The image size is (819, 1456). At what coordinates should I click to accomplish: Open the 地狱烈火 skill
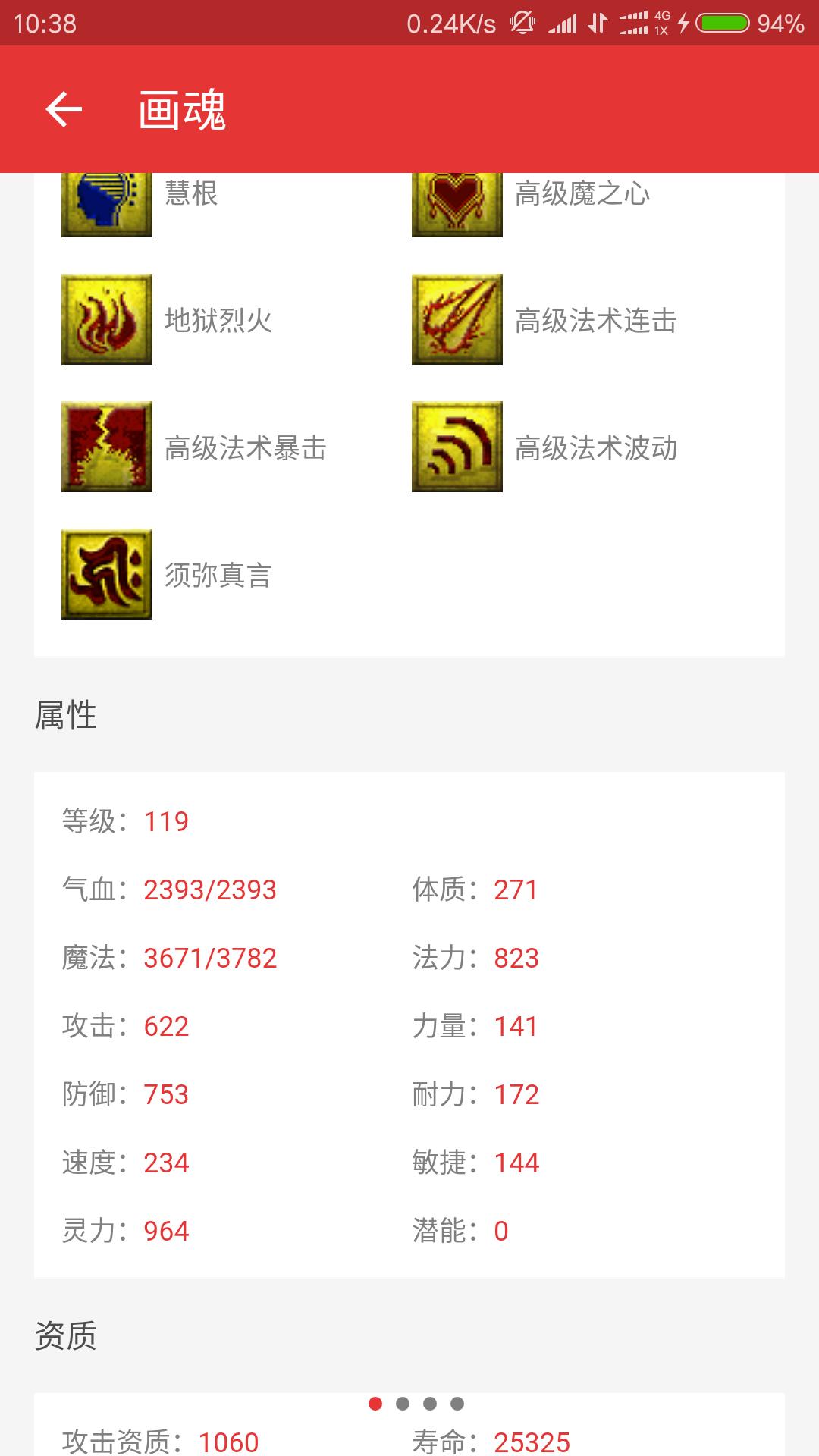pos(107,319)
